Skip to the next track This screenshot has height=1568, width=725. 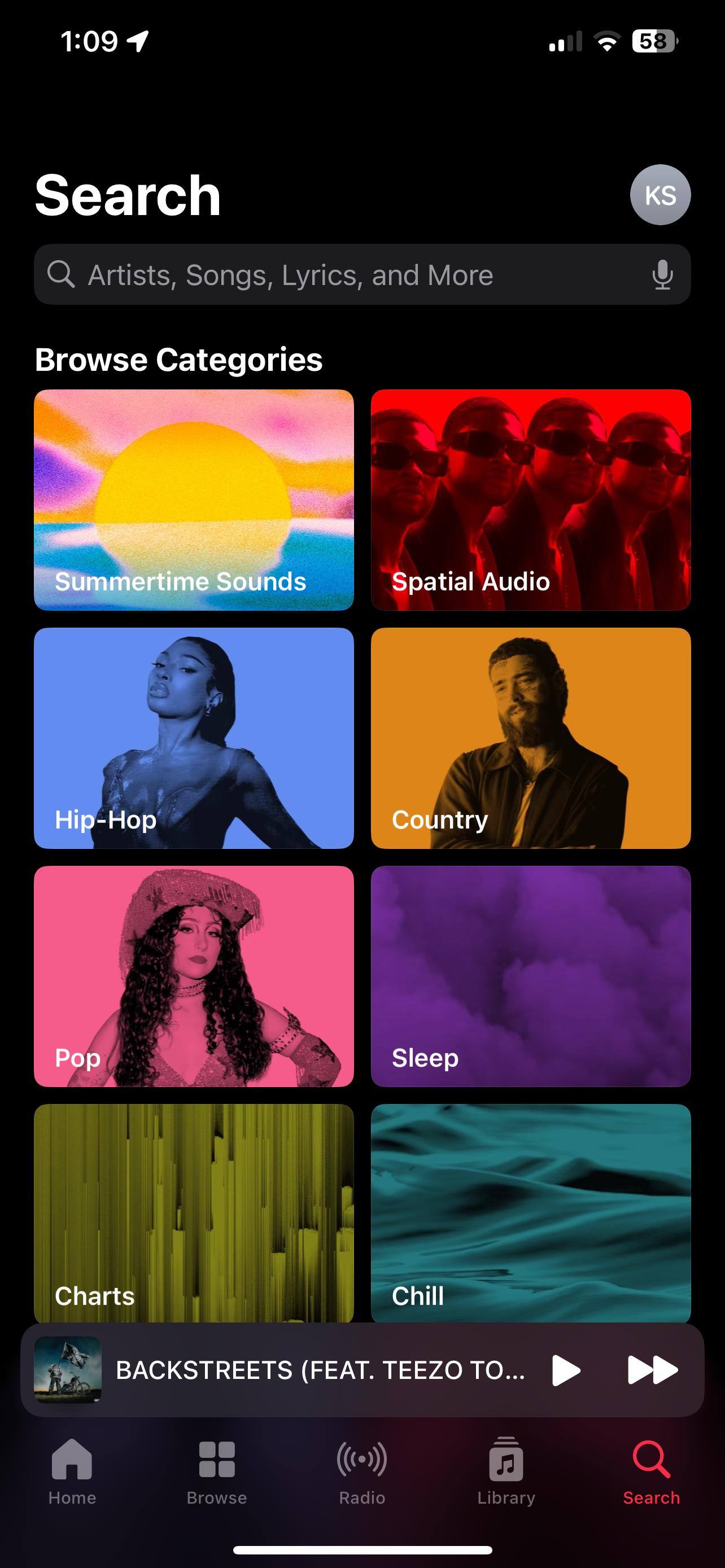coord(652,1370)
